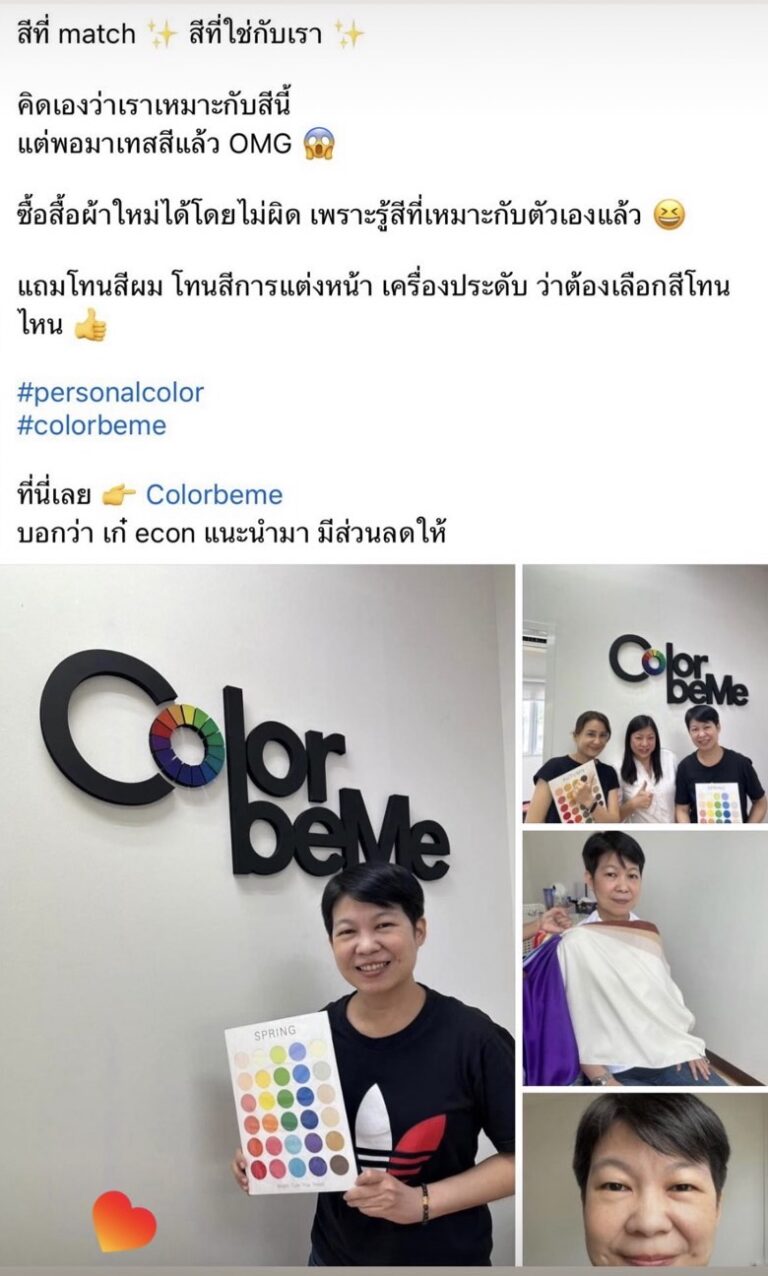Open the close-up face photo

645,1179
